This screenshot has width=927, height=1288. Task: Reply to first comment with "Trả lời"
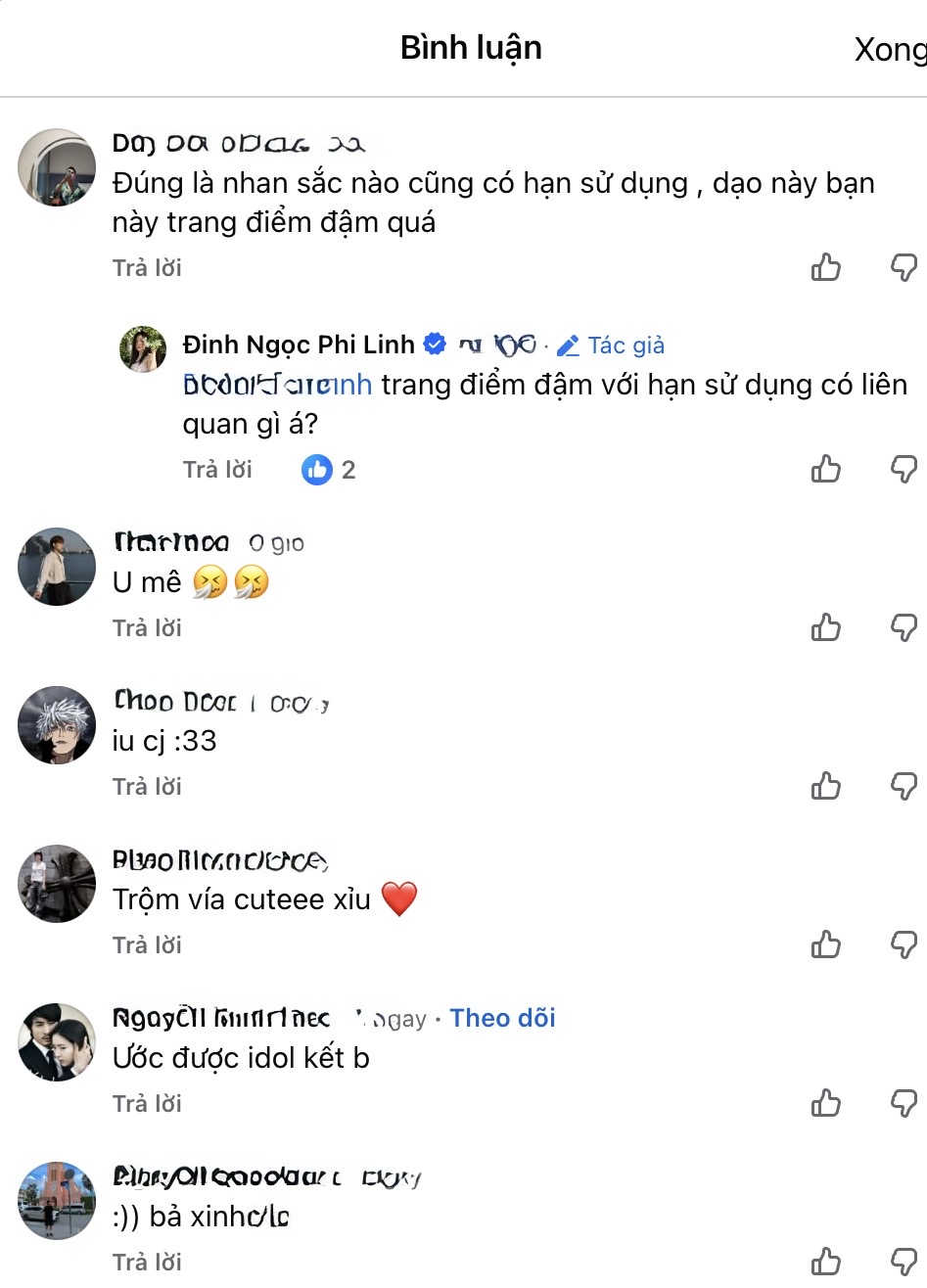coord(147,266)
